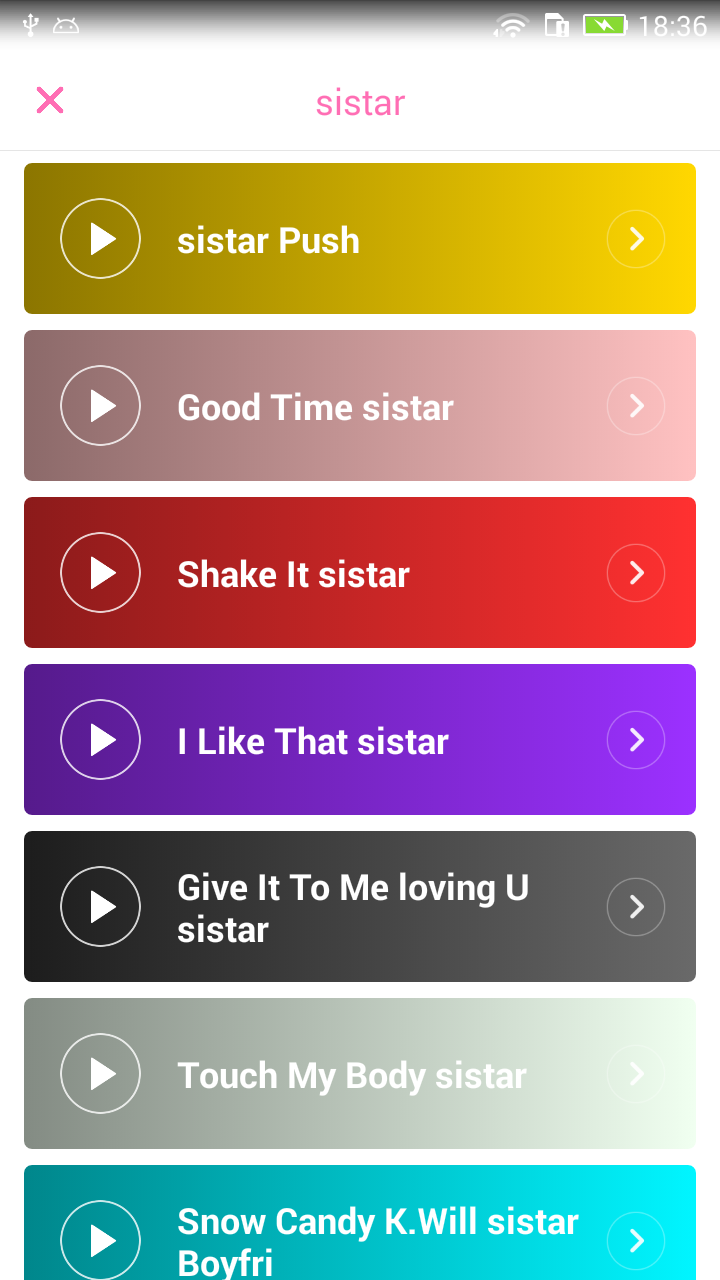Image resolution: width=720 pixels, height=1280 pixels.
Task: Start playing Shake It sistar
Action: (x=101, y=573)
